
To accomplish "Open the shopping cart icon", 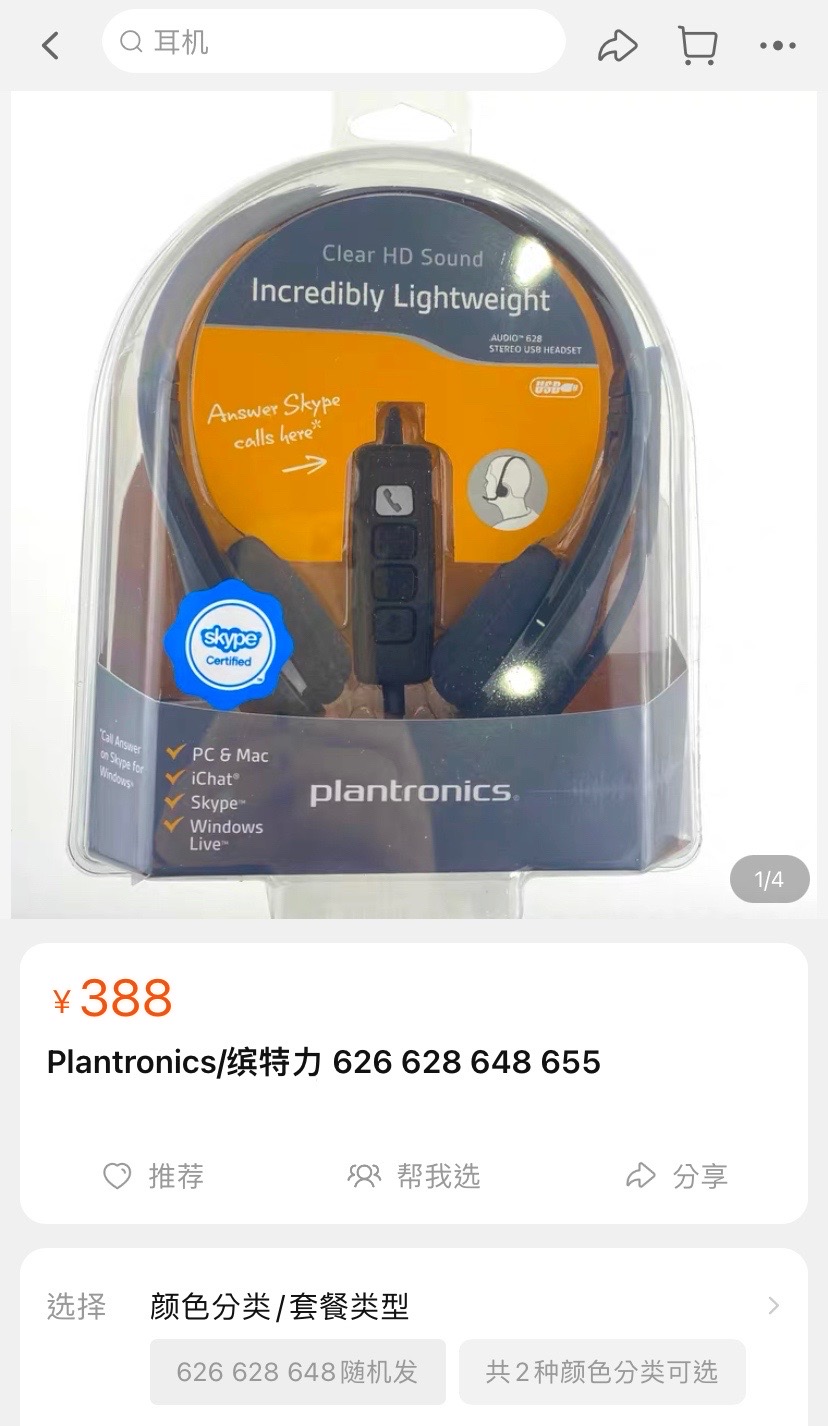I will (x=698, y=45).
